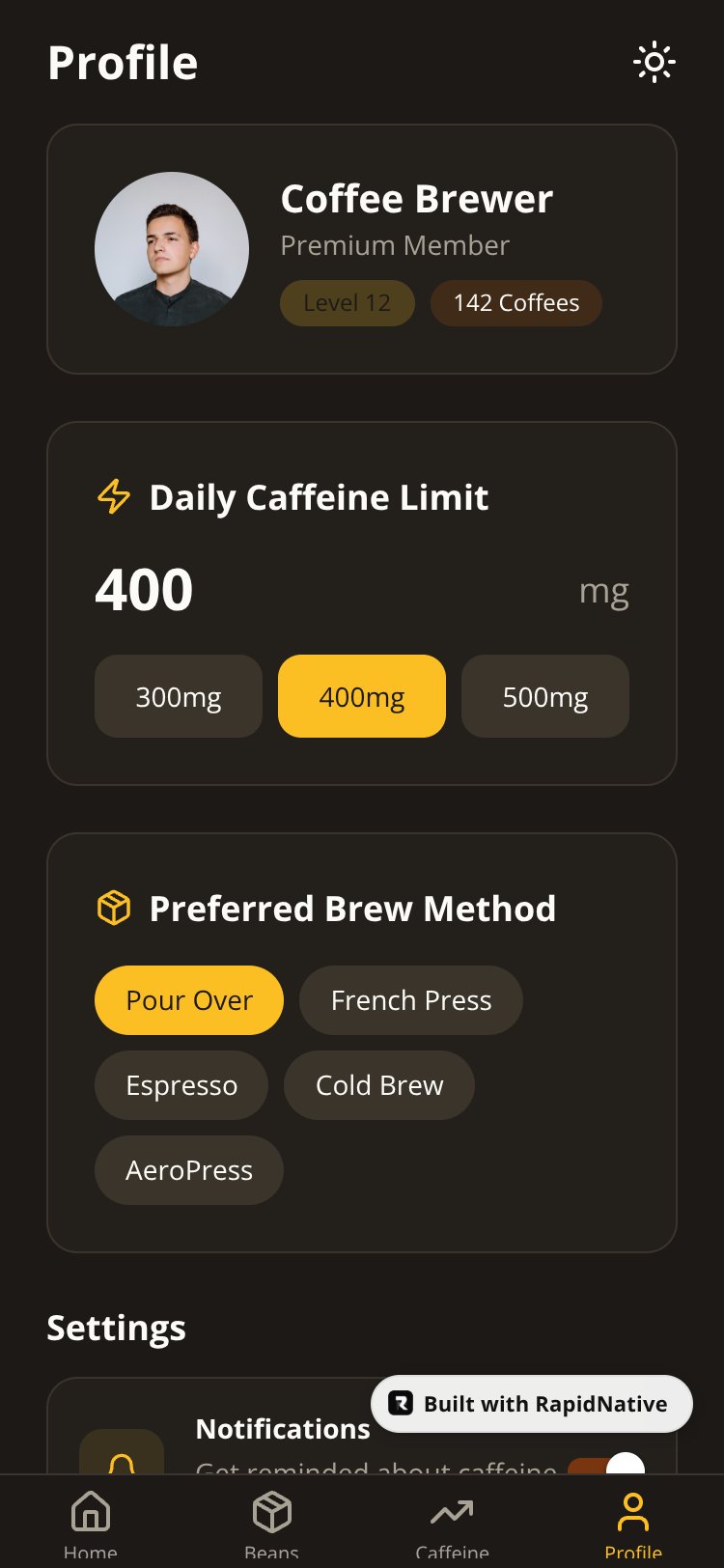Pick French Press as brew method

click(411, 1000)
